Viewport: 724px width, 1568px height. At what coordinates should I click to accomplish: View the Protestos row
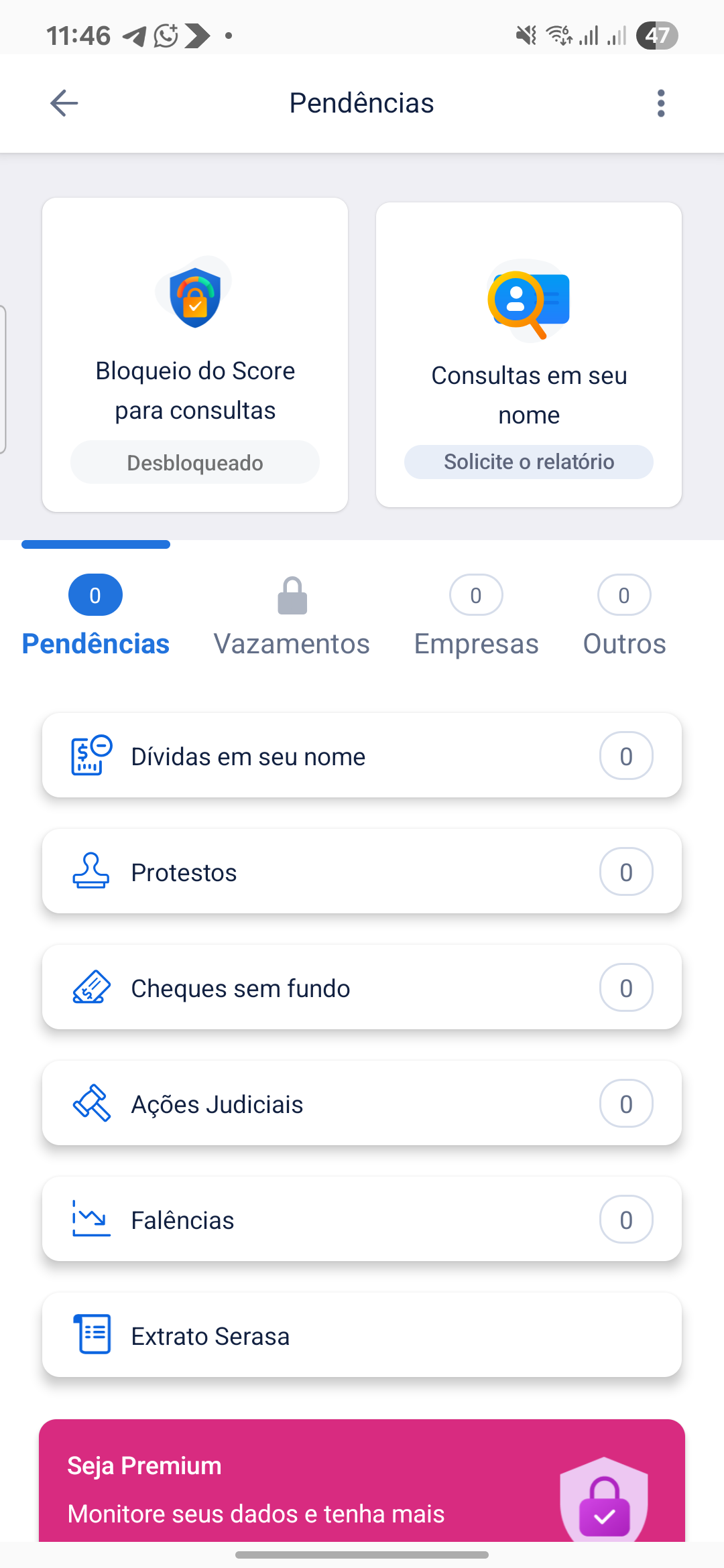[362, 872]
